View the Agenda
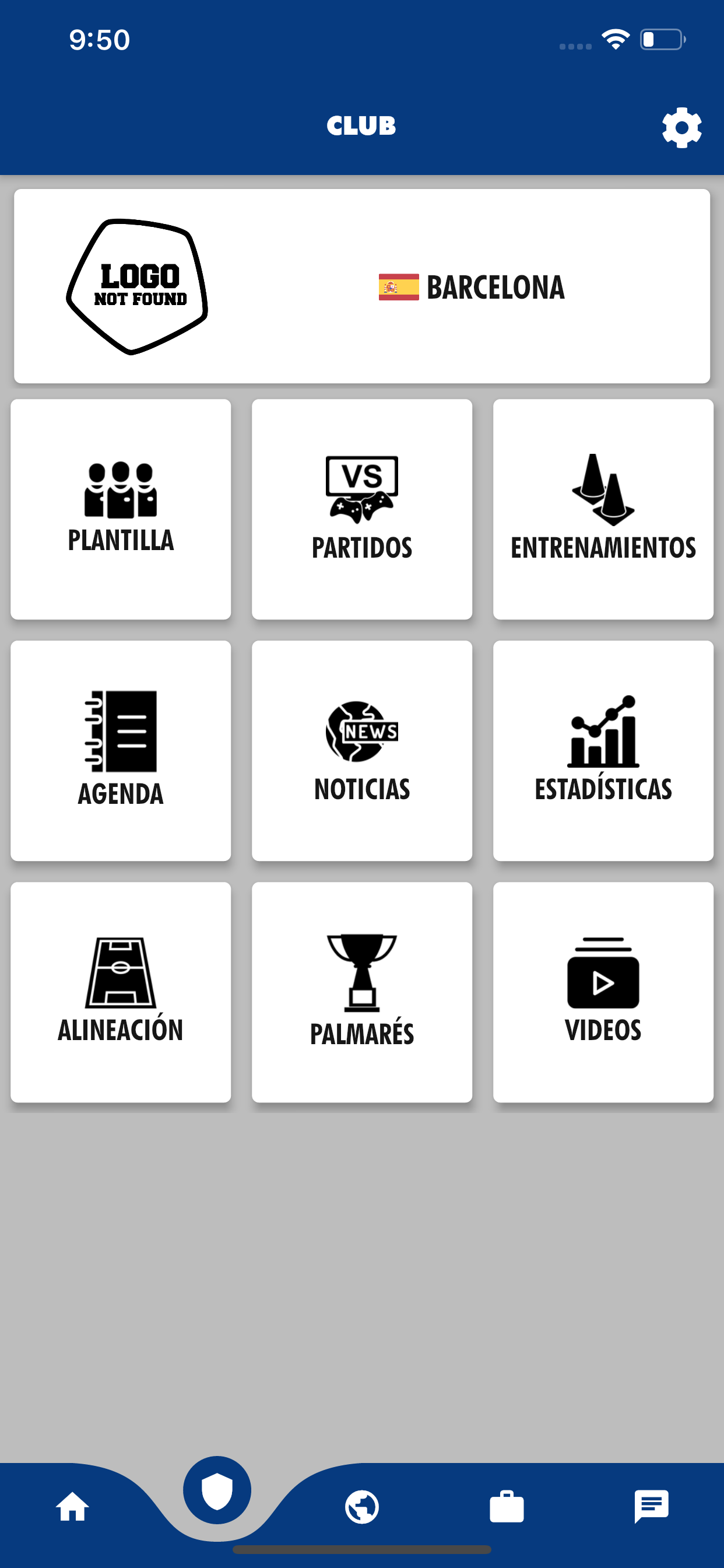The height and width of the screenshot is (1568, 724). coord(121,751)
